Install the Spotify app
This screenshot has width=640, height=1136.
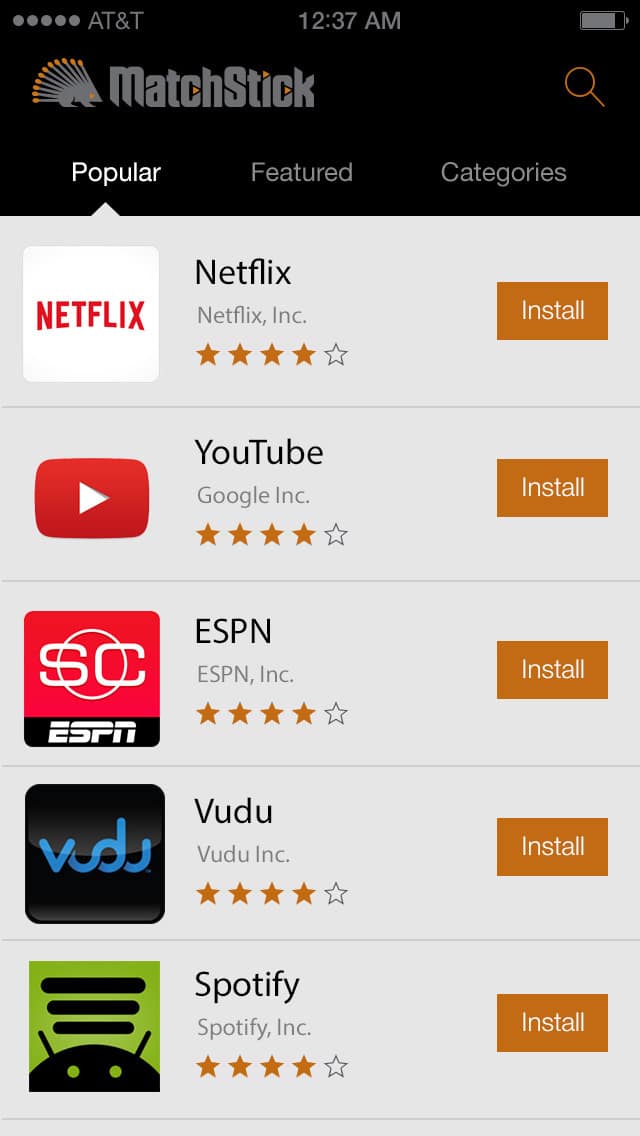tap(552, 1022)
